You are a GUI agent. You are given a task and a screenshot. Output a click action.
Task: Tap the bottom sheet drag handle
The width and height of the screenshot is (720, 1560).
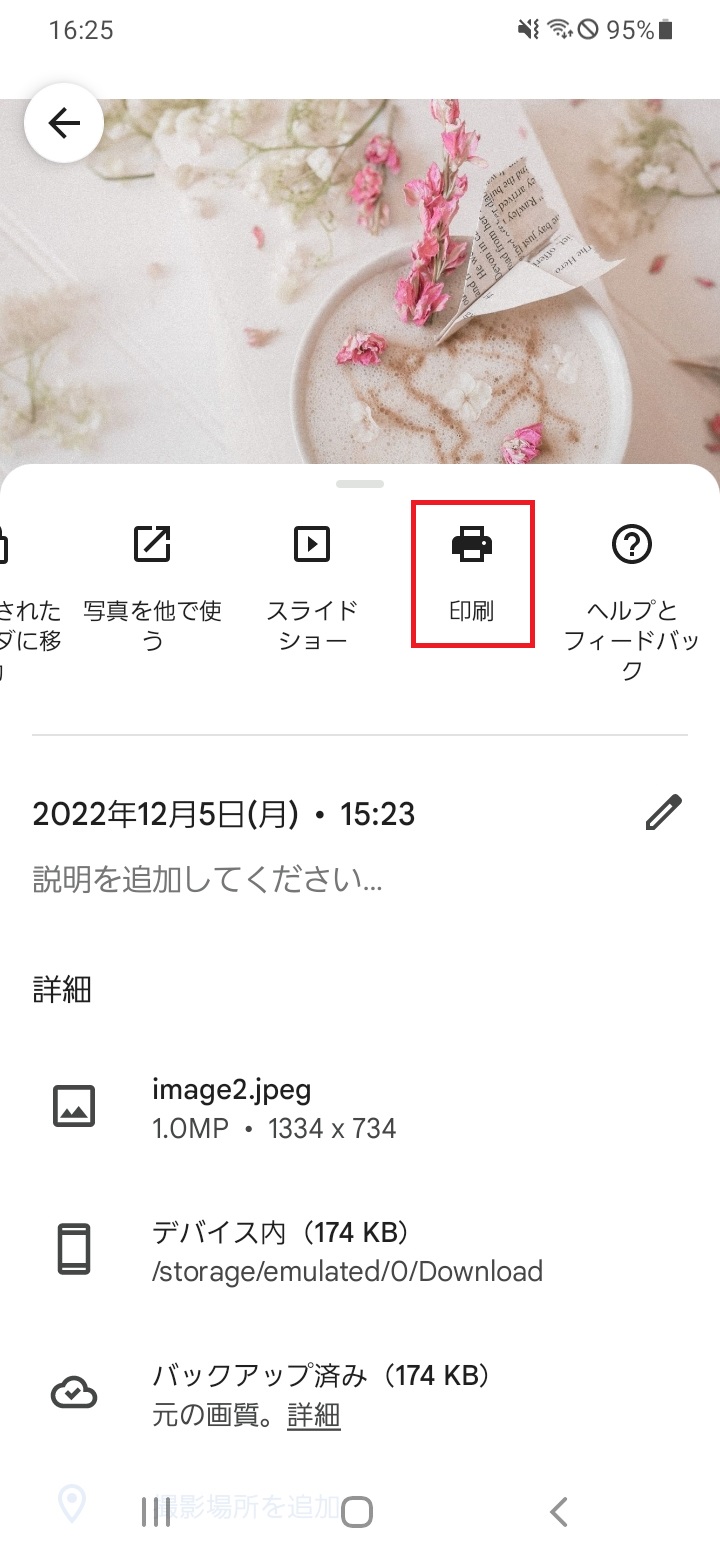click(360, 483)
